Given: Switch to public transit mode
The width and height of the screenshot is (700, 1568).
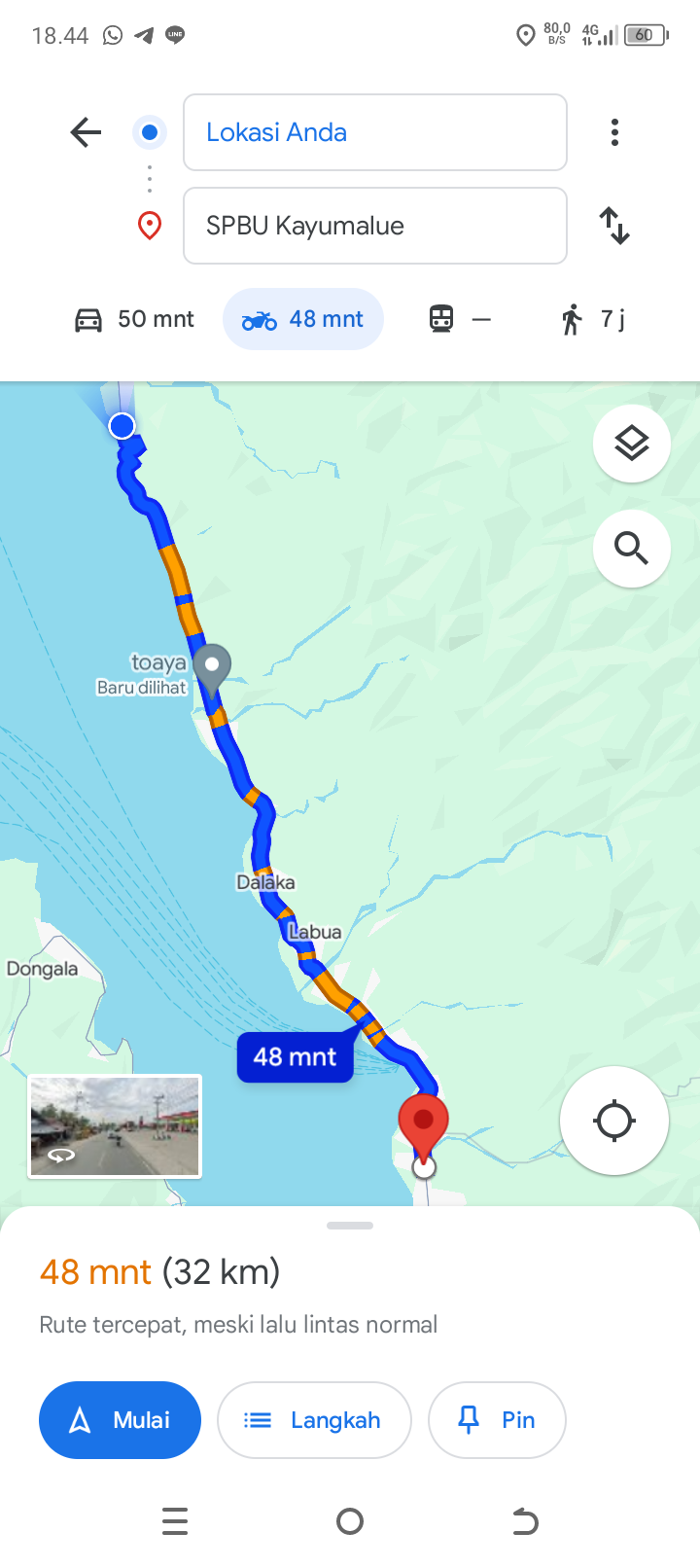Looking at the screenshot, I should (x=461, y=319).
